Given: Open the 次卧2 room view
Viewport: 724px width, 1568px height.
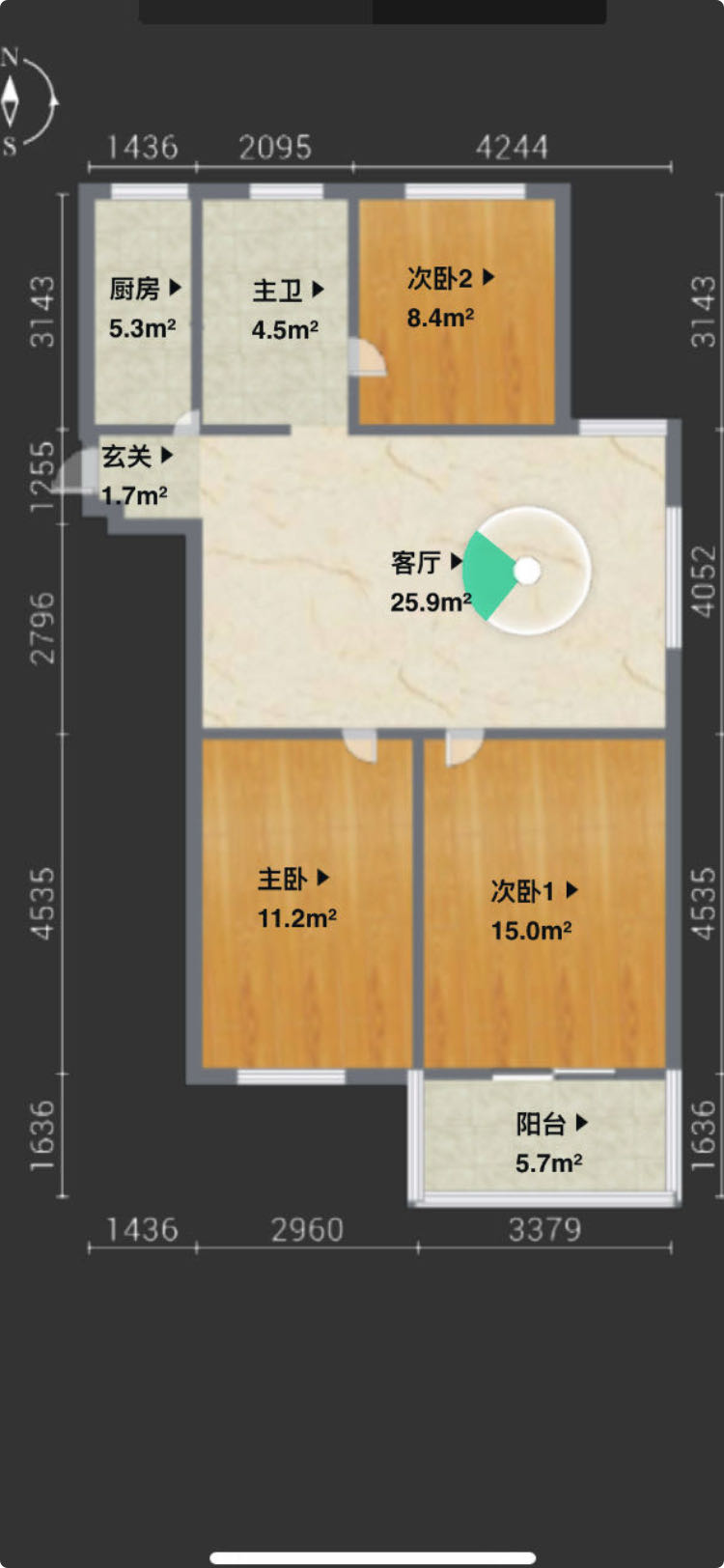Looking at the screenshot, I should pyautogui.click(x=450, y=278).
